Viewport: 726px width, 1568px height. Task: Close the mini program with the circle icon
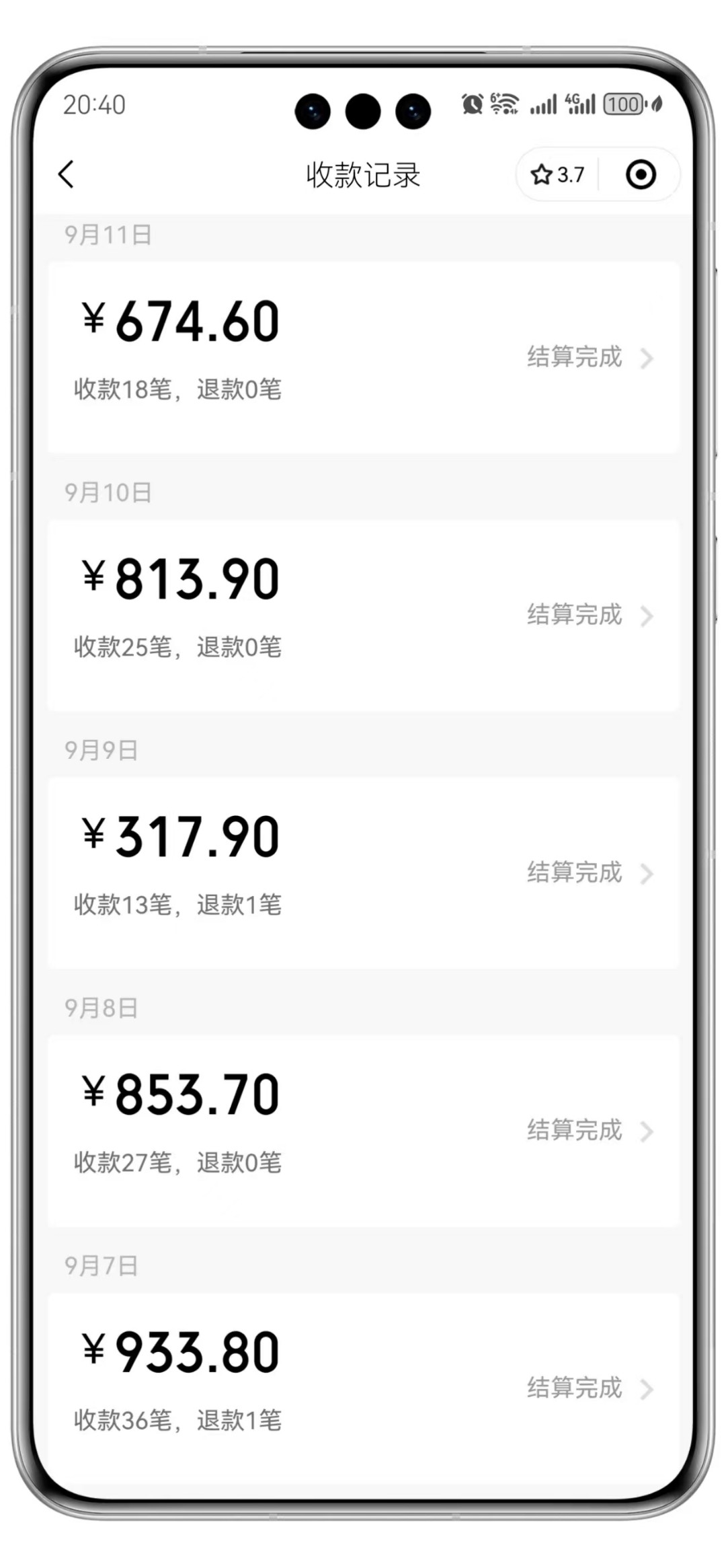(641, 175)
